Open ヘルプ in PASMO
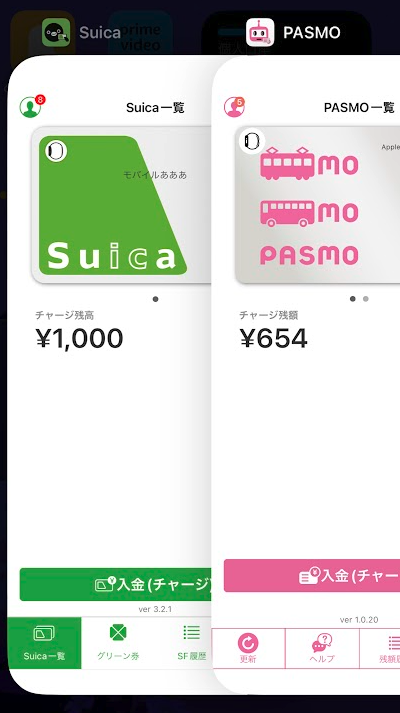The image size is (400, 713). coord(322,648)
